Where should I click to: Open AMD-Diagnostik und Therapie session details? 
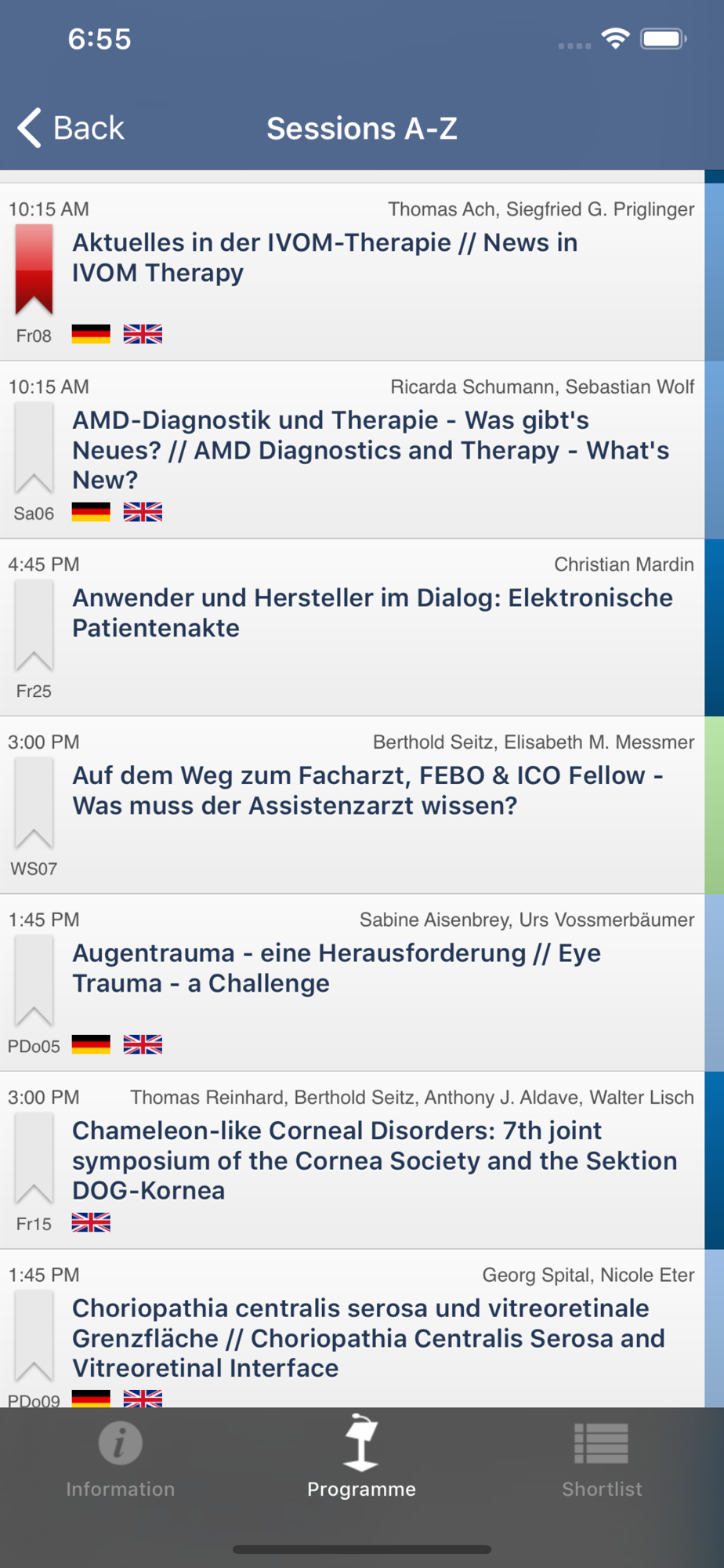point(353,450)
